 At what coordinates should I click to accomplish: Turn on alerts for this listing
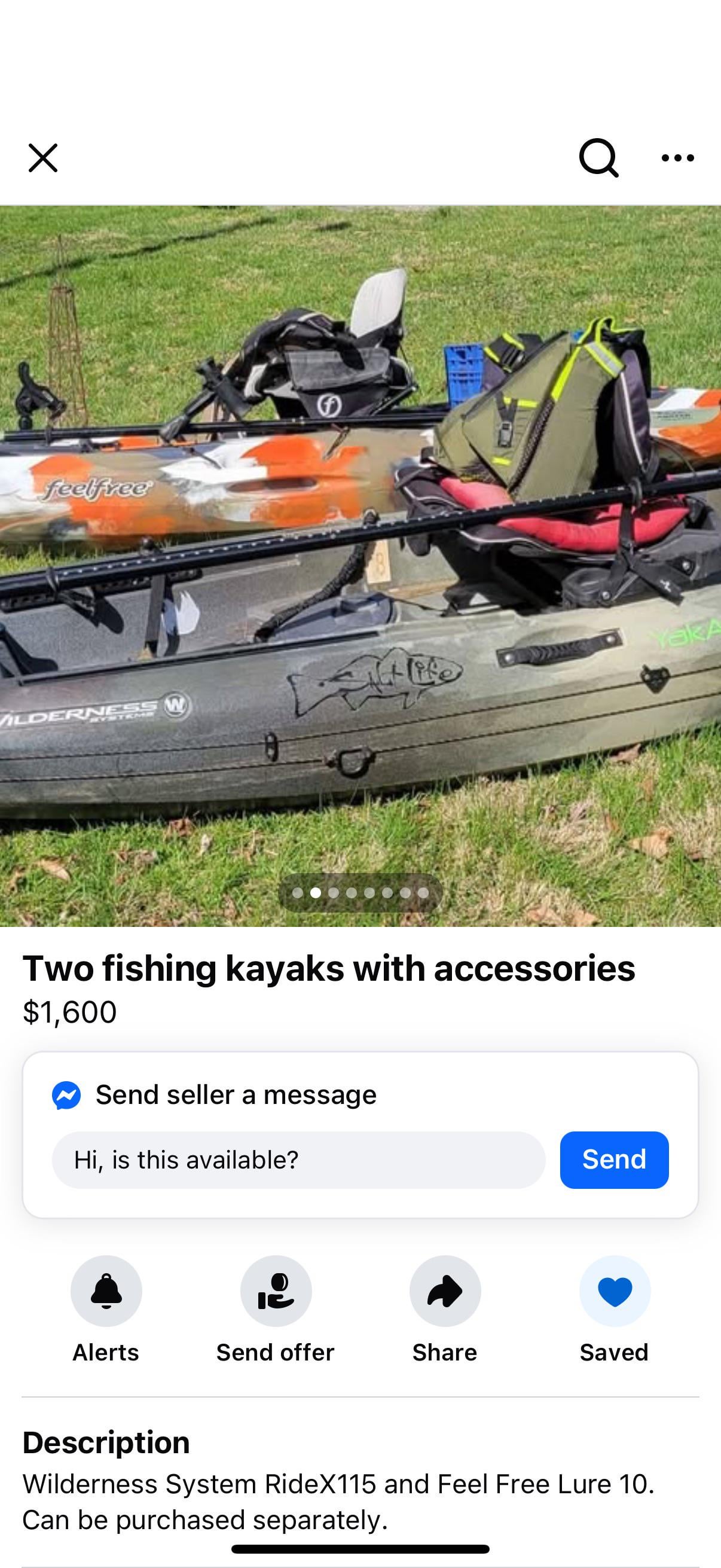point(106,1291)
